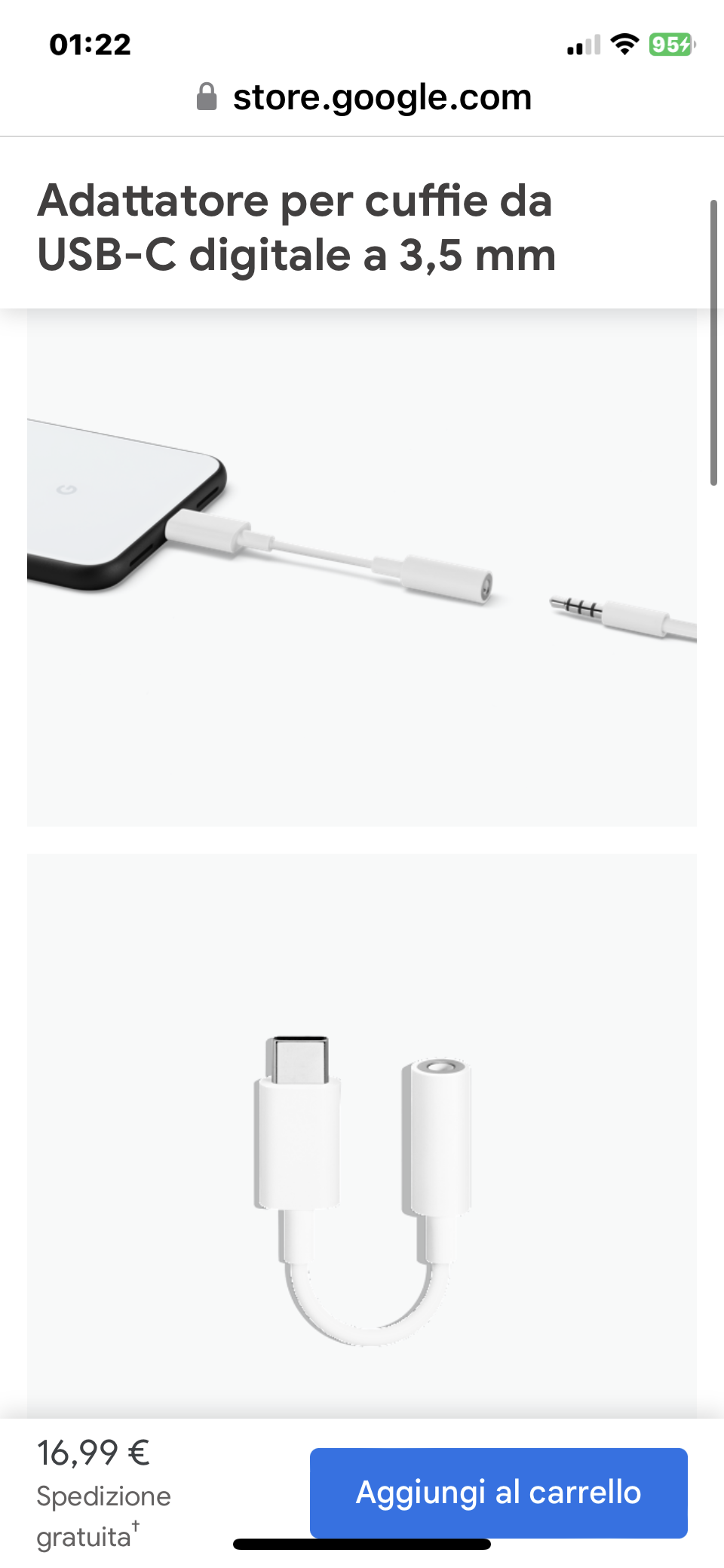
Task: Open the adapter-connected-to-phone product image
Action: (x=362, y=567)
